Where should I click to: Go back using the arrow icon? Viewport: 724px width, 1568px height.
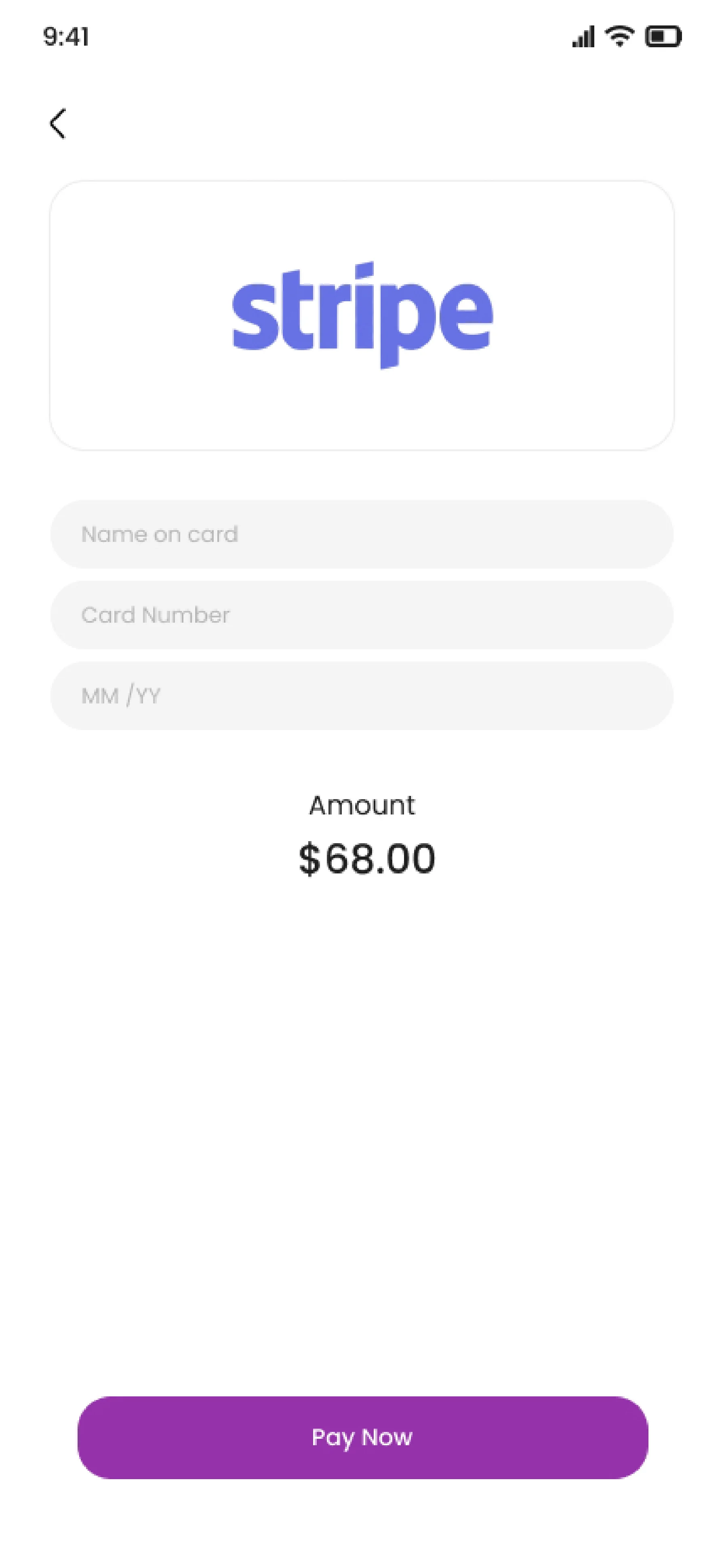(x=58, y=124)
